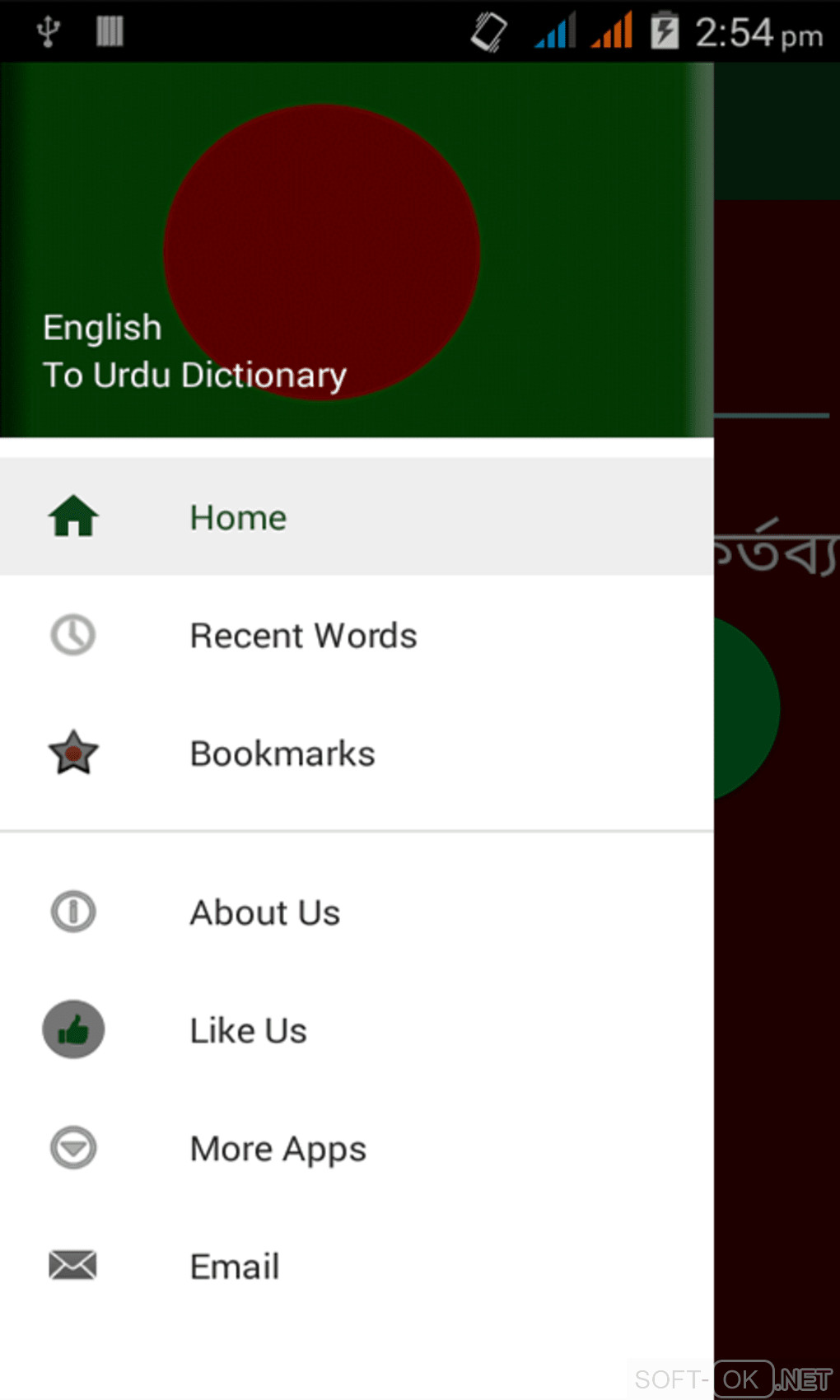Open Recent Words list
Screen dimensions: 840x1400
[303, 636]
